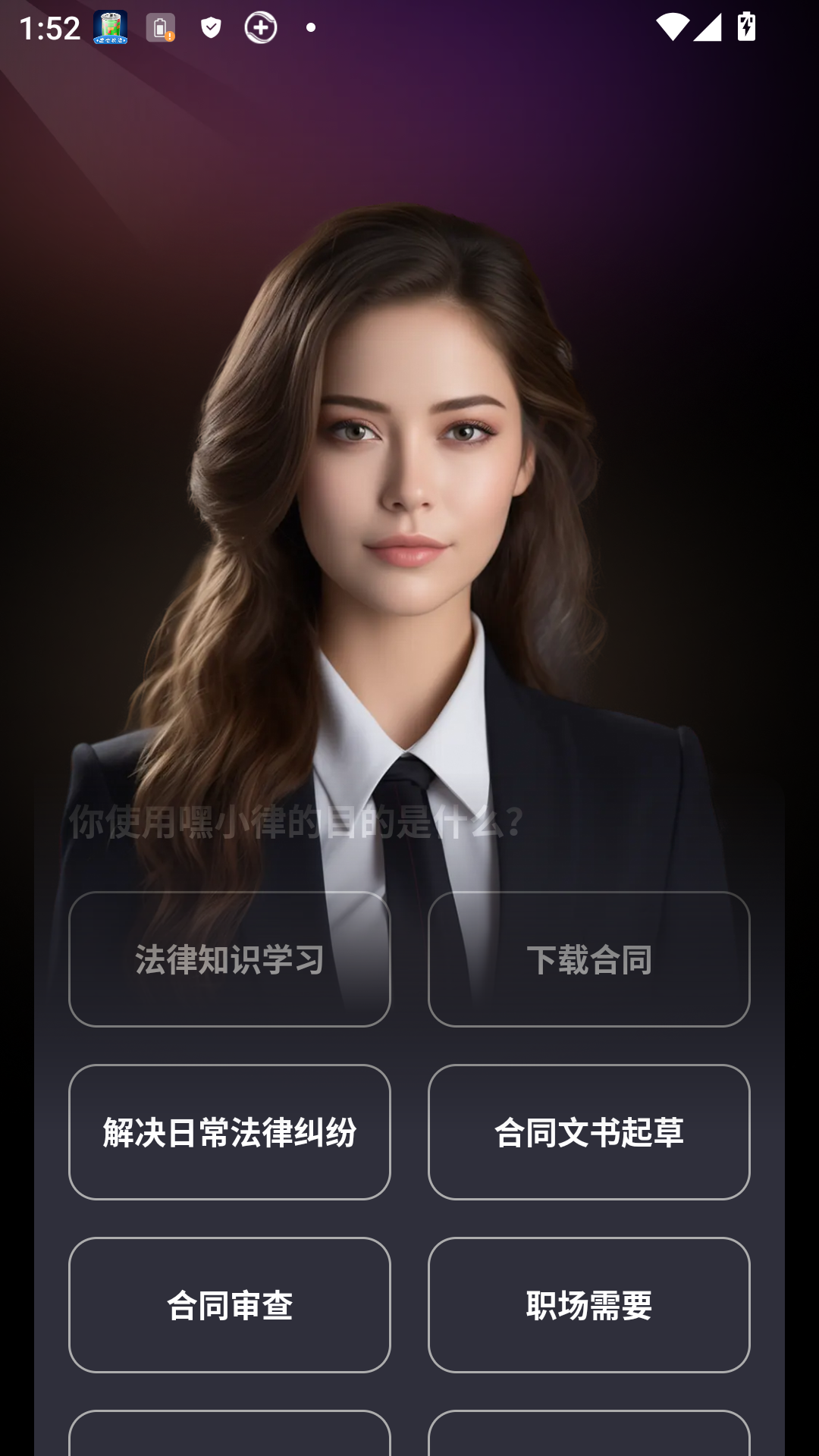Choose 解决日常法律纠纷 as your purpose
This screenshot has height=1456, width=819.
click(230, 1131)
